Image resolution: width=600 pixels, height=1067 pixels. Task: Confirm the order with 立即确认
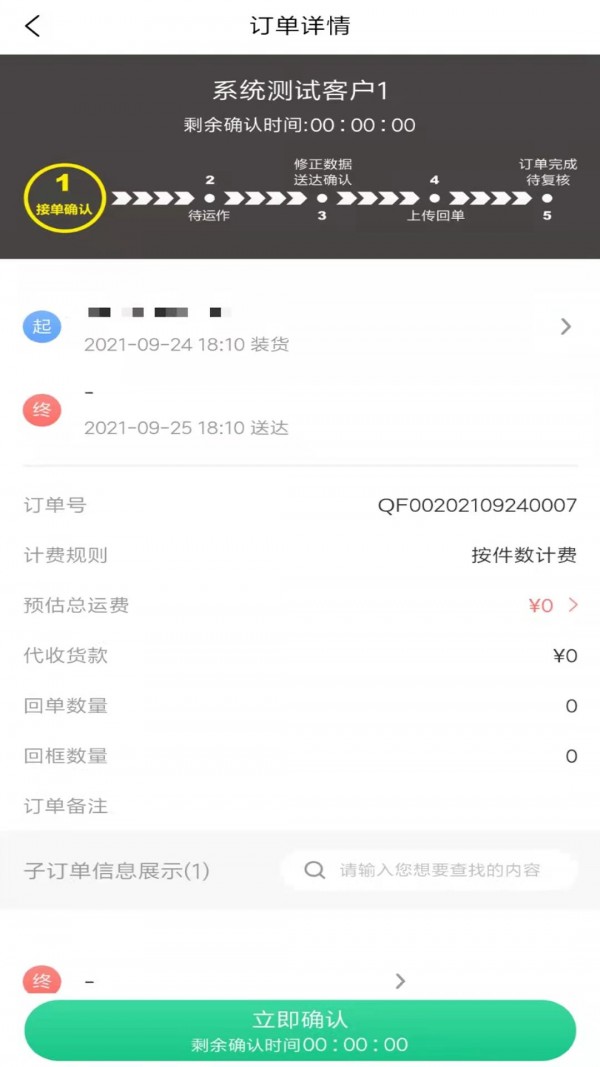(x=300, y=1030)
